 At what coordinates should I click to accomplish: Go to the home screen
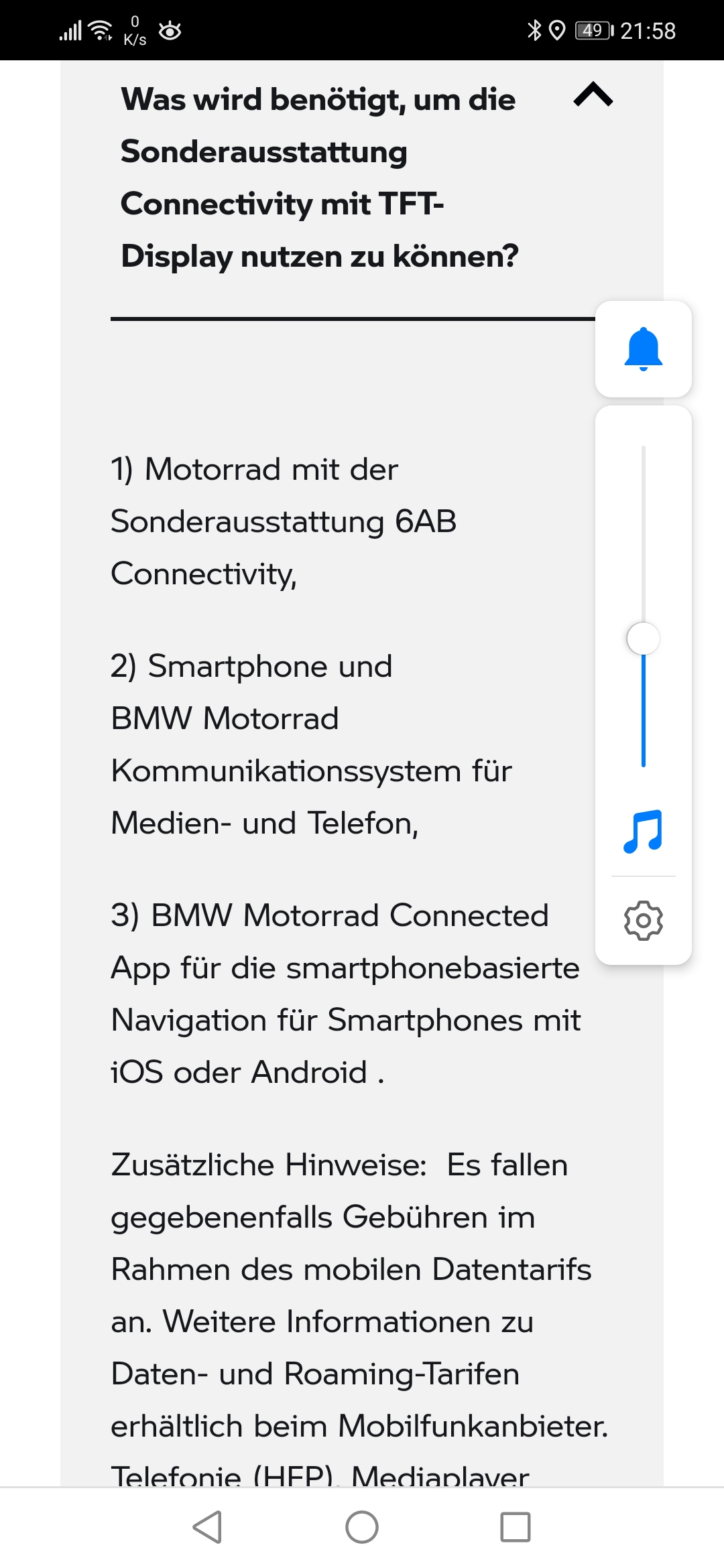(x=362, y=1527)
